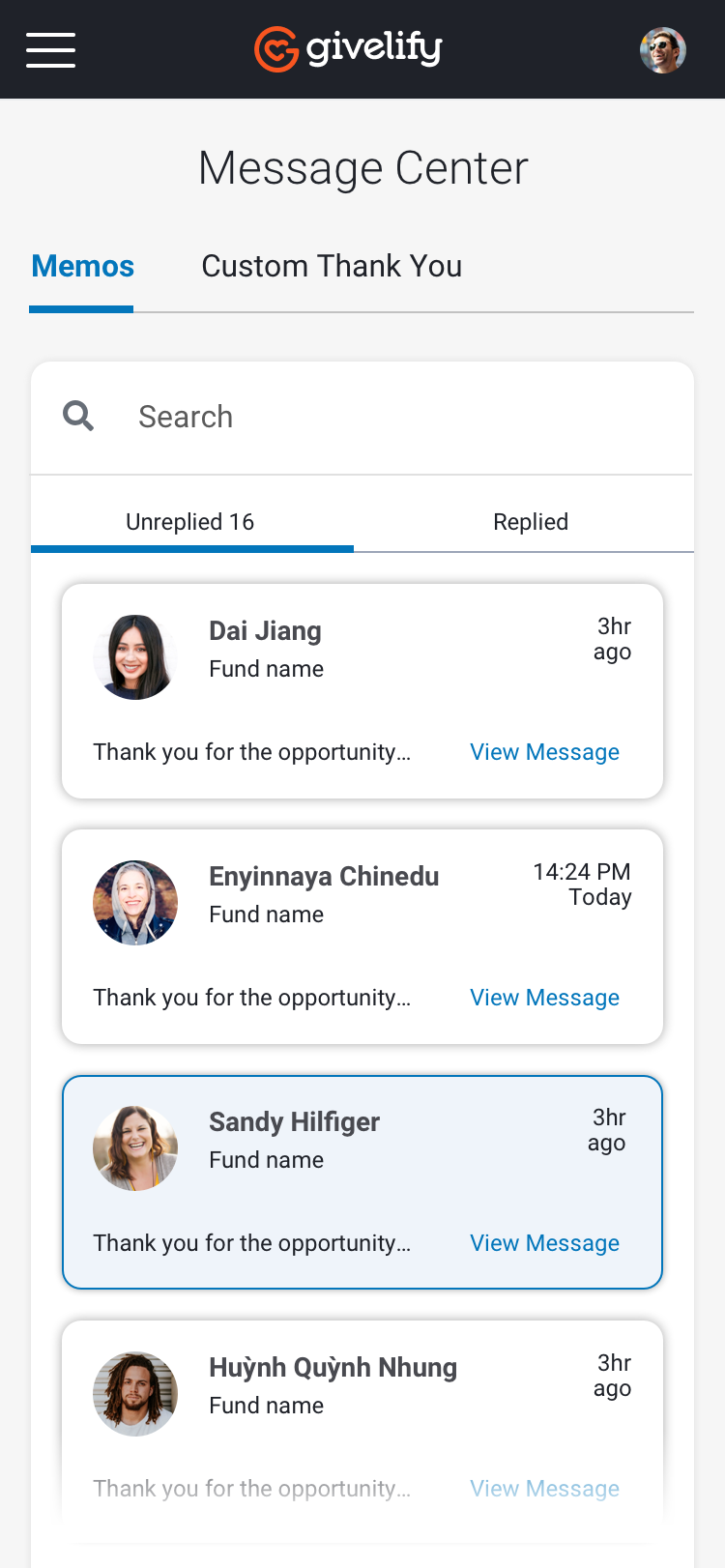View Message from Enyinnaya Chinedu

[x=544, y=998]
